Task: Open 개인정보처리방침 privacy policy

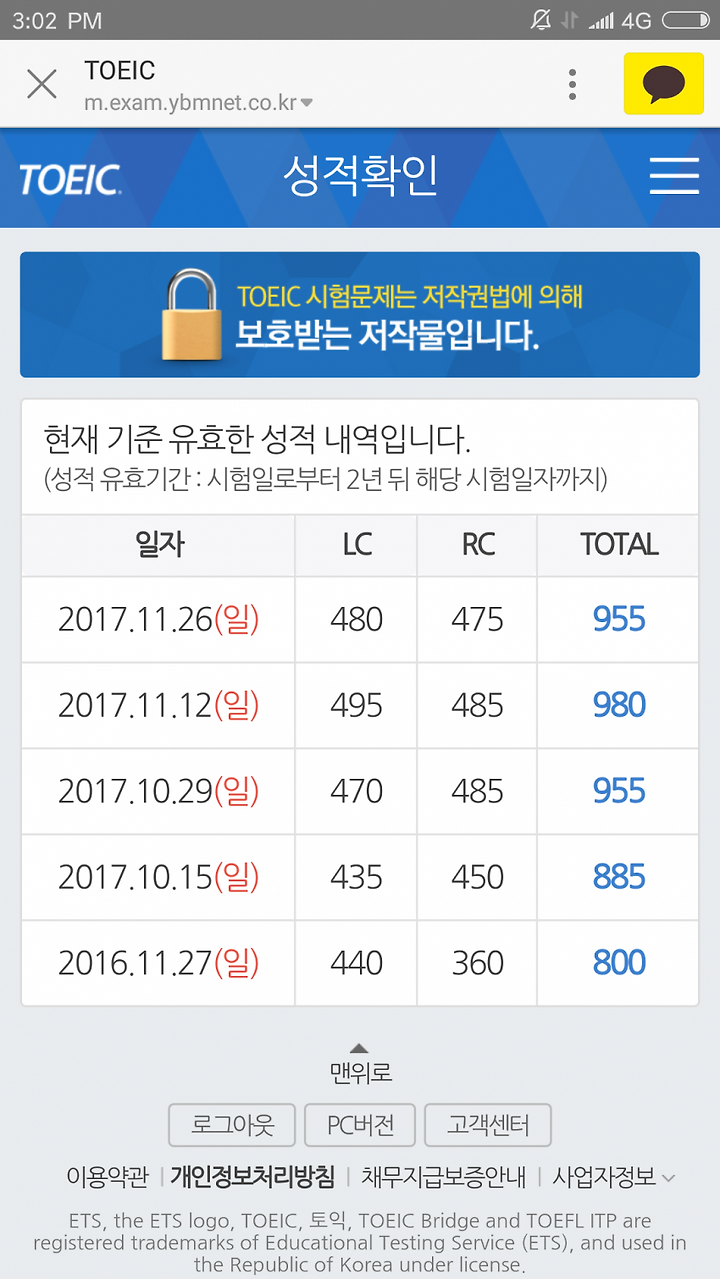Action: click(252, 1176)
